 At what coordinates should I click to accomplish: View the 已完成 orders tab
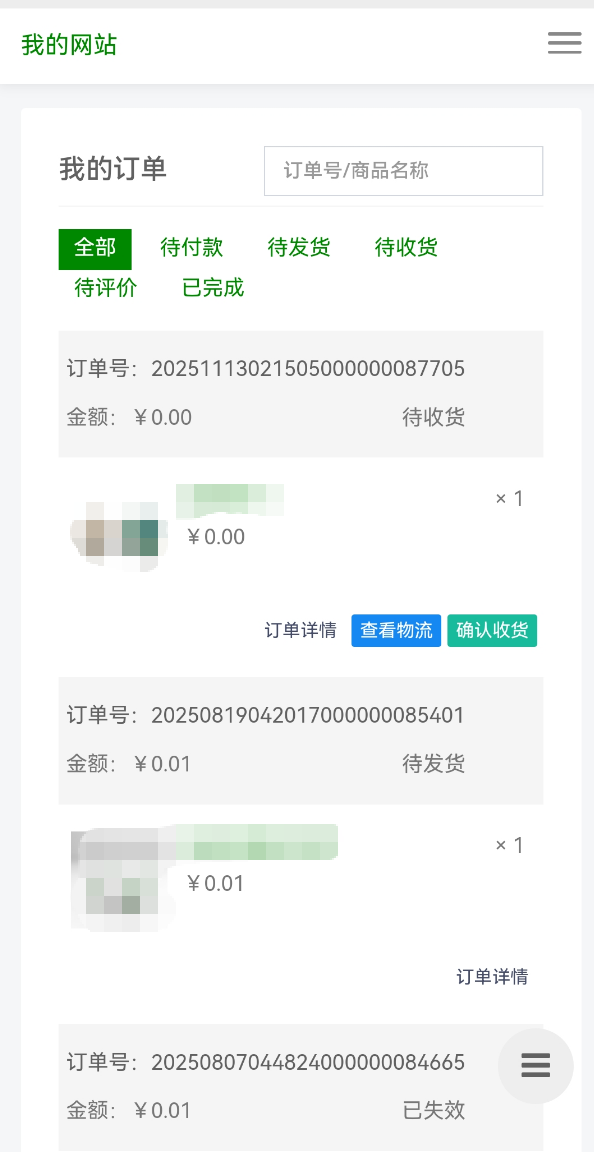tap(213, 288)
